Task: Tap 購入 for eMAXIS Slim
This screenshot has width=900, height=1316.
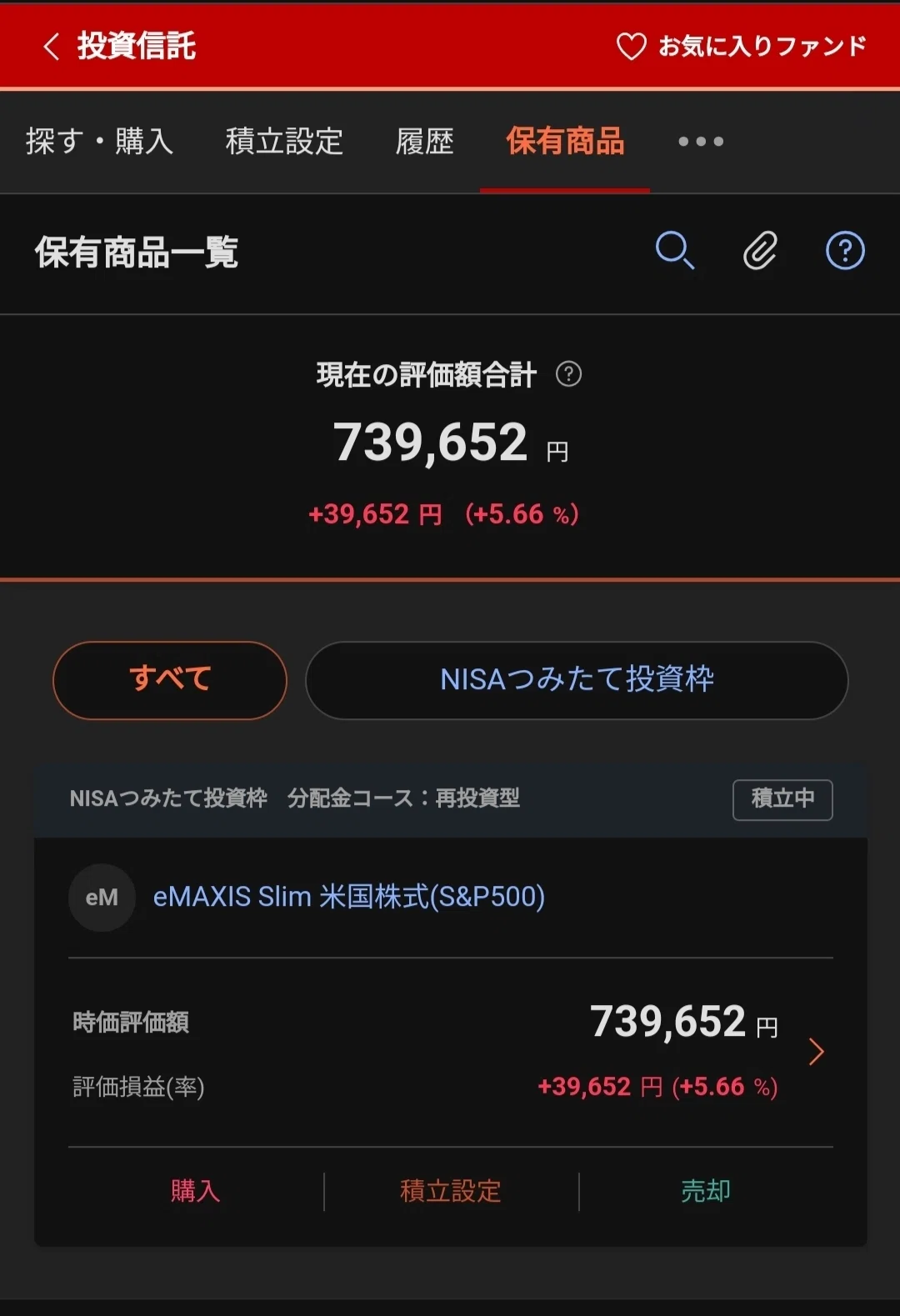Action: [x=196, y=1191]
